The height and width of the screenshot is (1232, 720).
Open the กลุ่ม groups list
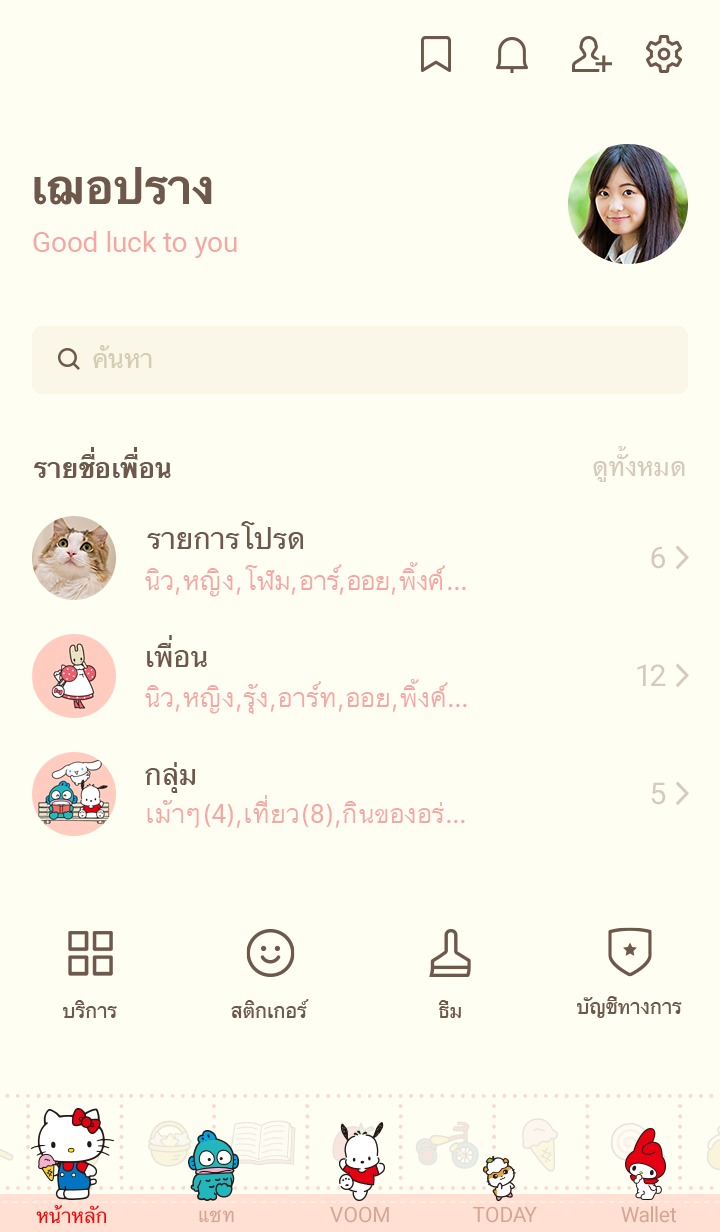click(x=360, y=794)
